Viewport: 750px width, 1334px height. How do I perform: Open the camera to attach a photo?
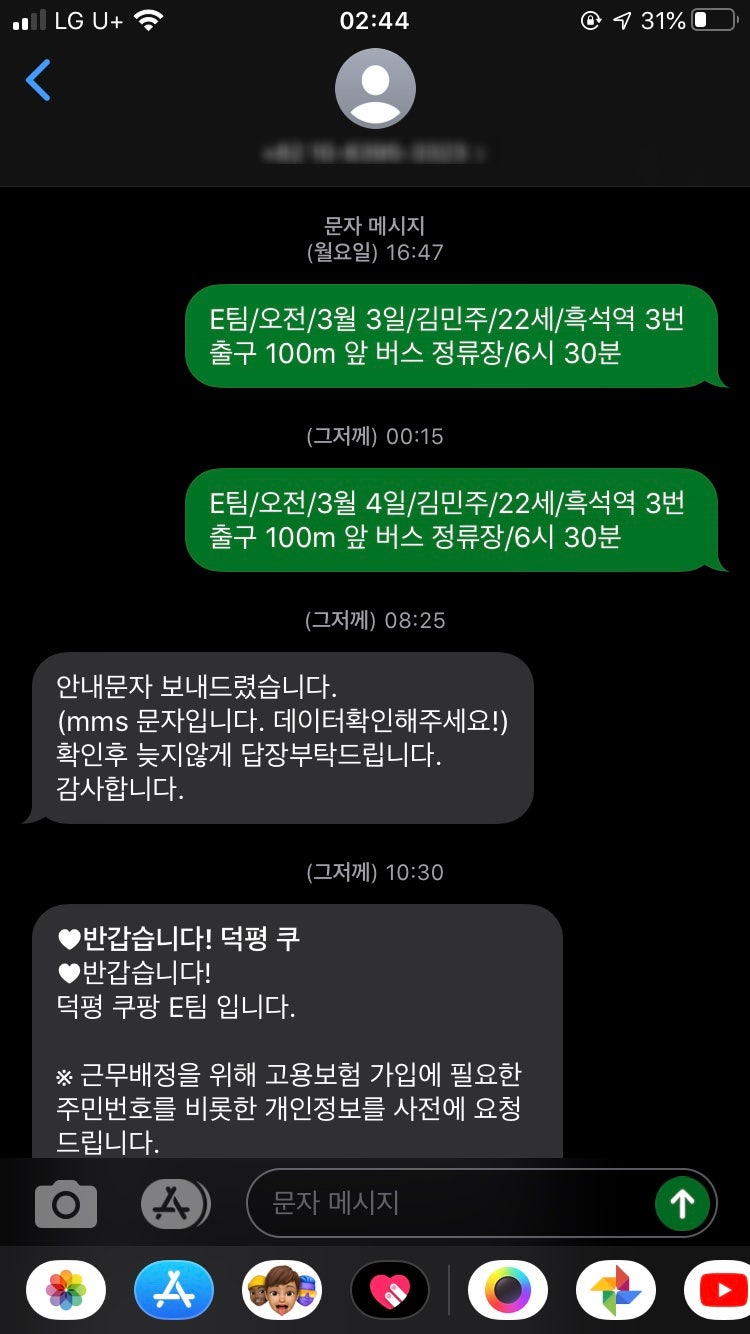(66, 1204)
